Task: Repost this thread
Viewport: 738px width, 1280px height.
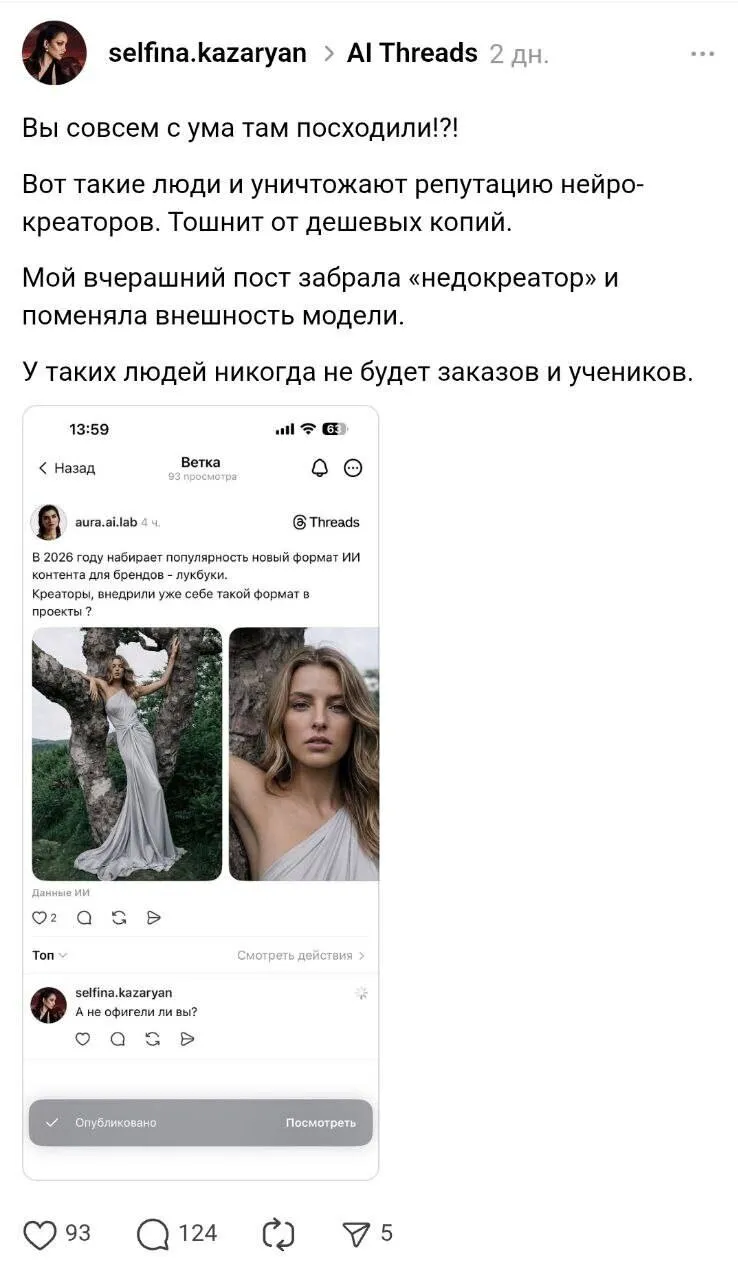Action: click(278, 1234)
